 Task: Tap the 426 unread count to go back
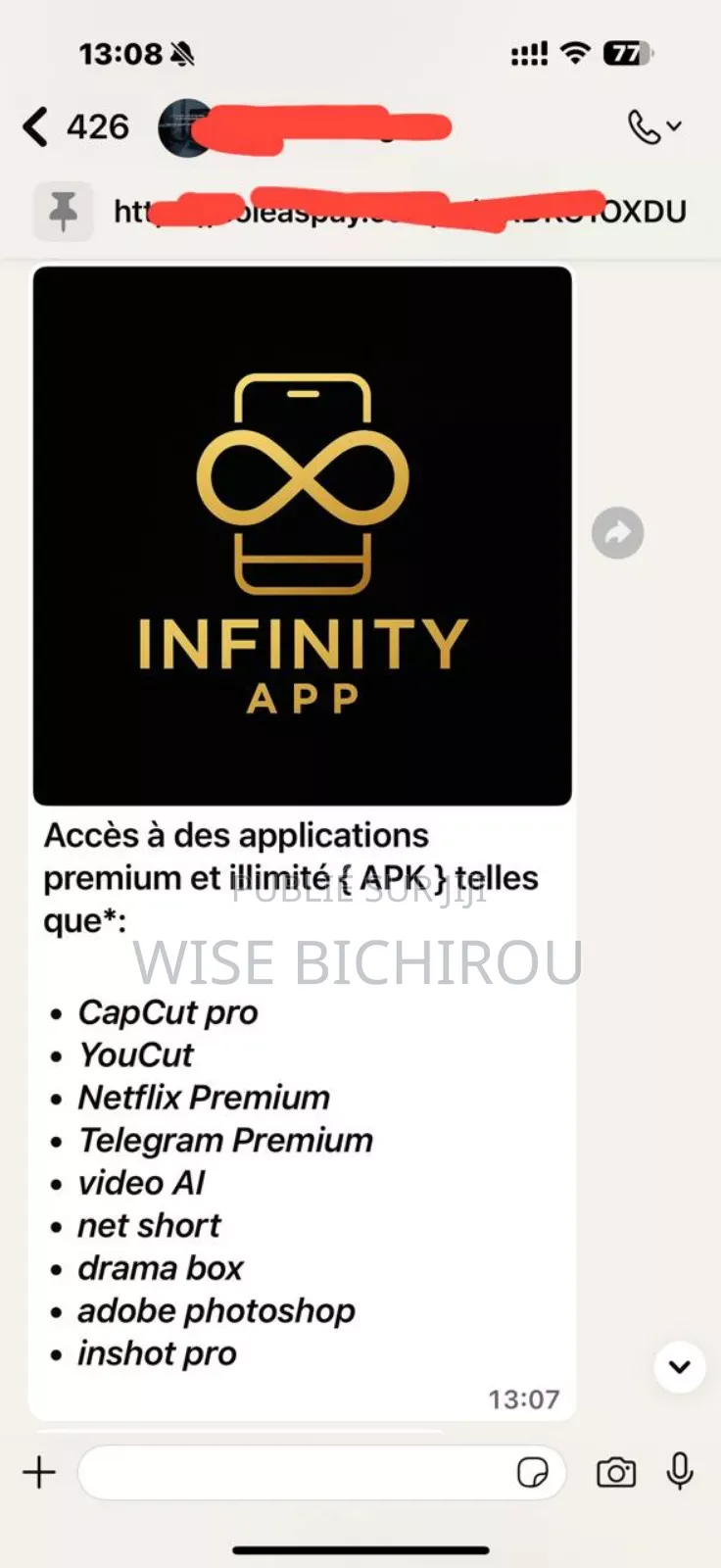pyautogui.click(x=96, y=125)
